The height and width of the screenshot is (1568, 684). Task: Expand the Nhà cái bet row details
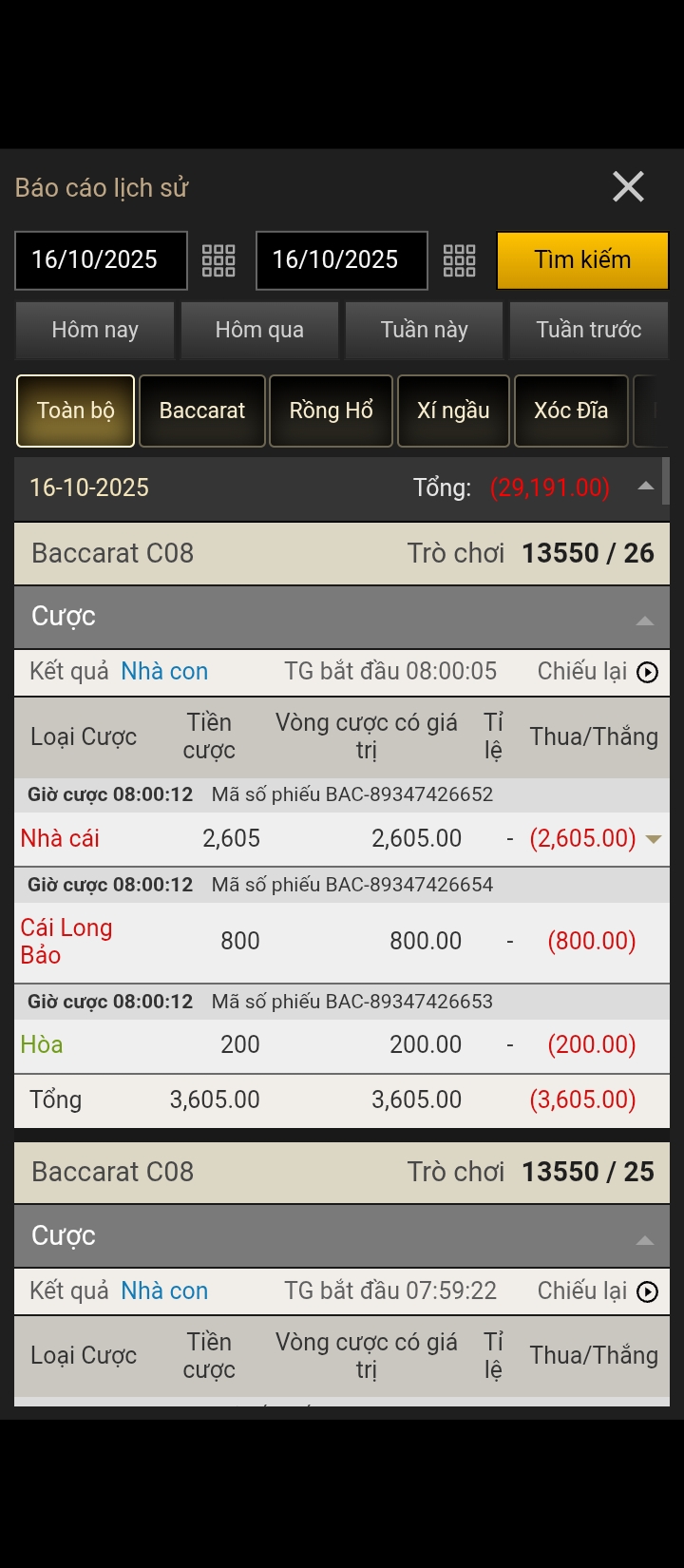(653, 839)
